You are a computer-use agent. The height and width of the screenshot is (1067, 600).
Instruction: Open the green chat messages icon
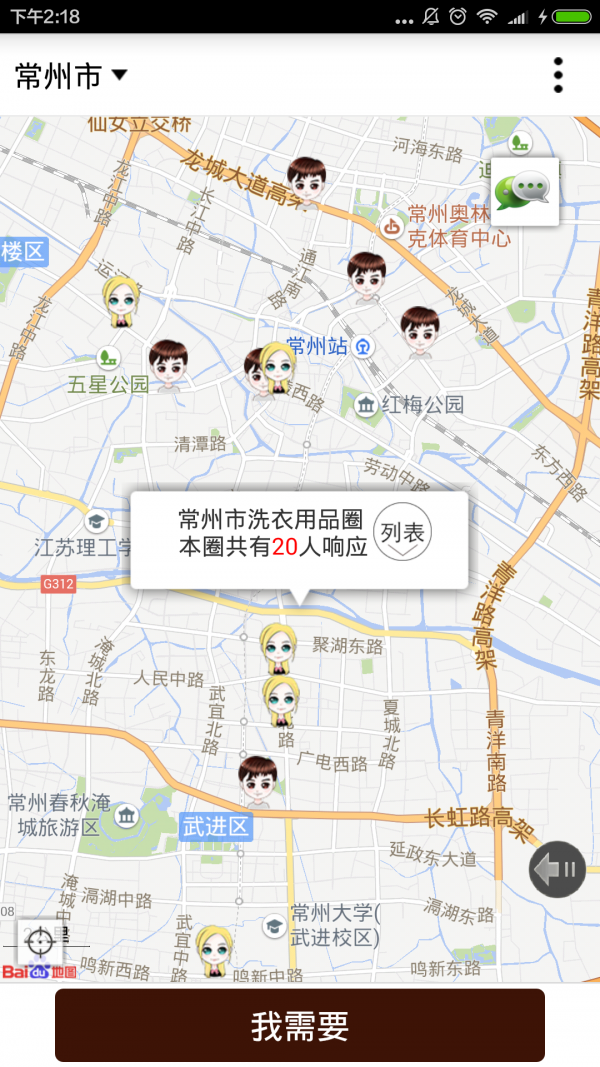point(525,191)
